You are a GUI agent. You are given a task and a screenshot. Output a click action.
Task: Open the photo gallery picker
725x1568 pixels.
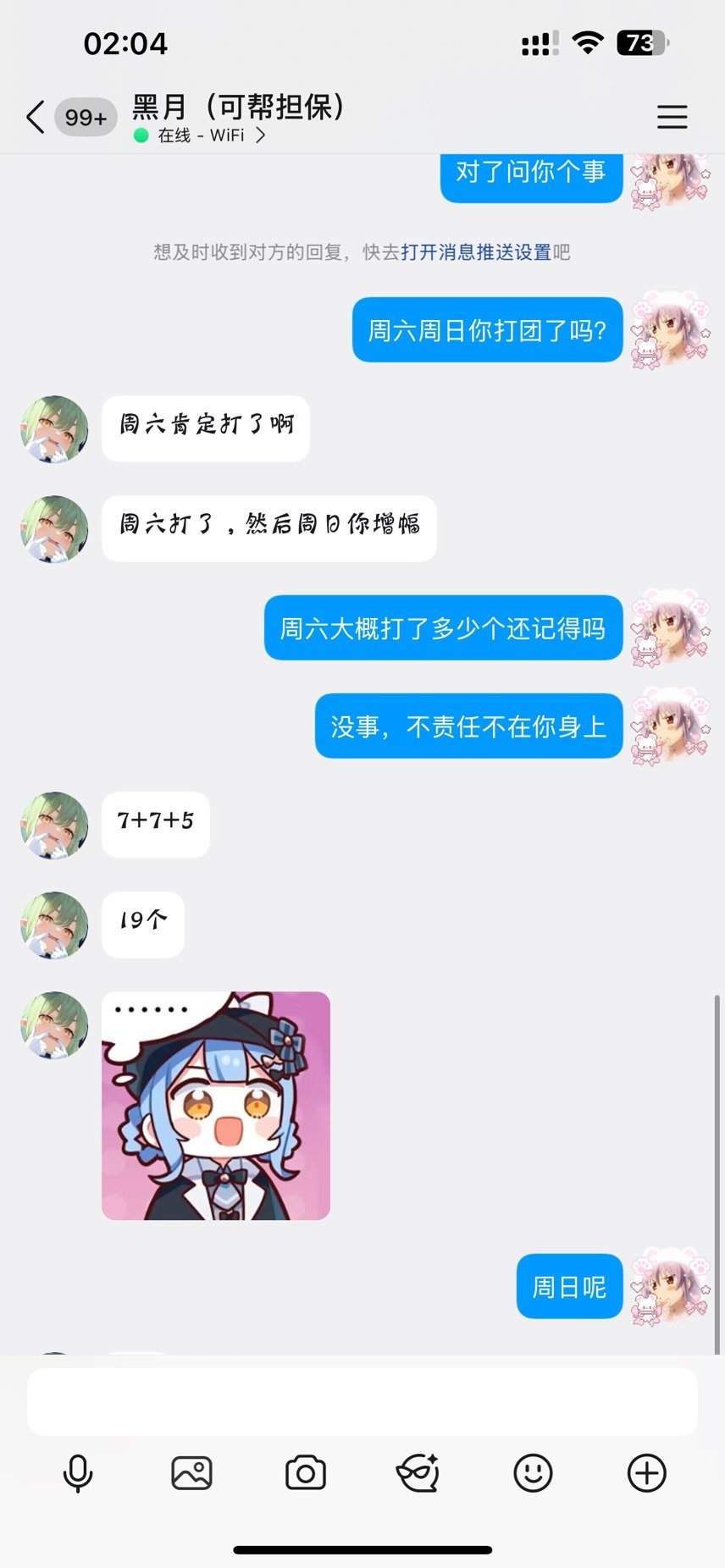[x=191, y=1473]
